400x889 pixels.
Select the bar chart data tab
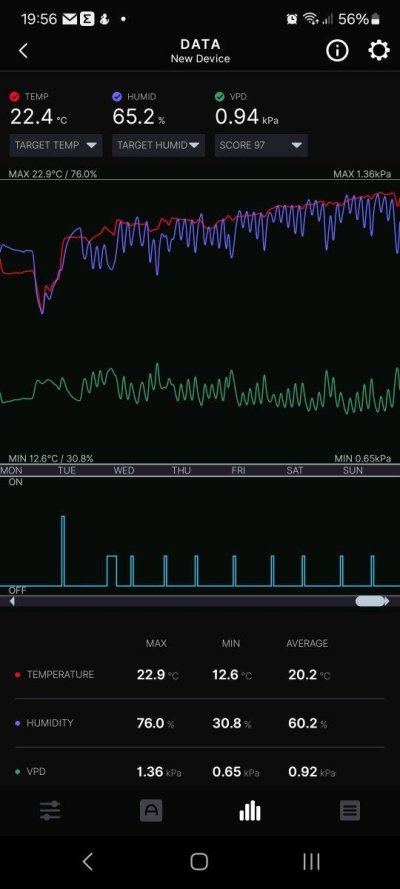pos(250,810)
